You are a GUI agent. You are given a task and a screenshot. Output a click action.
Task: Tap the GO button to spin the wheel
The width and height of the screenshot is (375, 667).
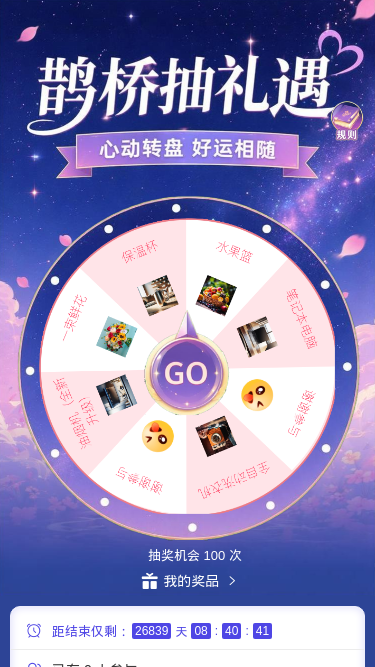187,373
